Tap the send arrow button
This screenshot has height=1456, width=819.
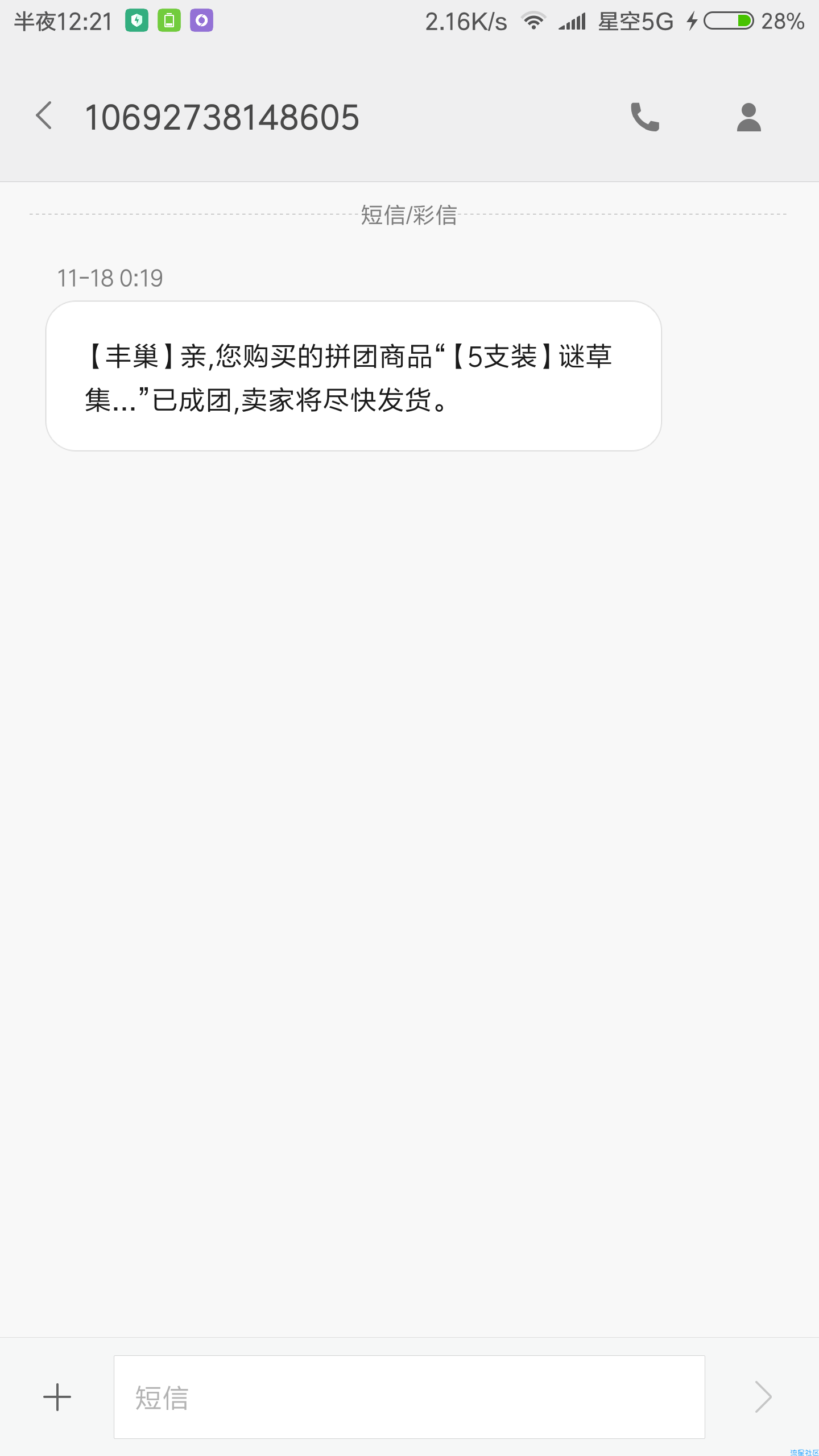pyautogui.click(x=763, y=1397)
